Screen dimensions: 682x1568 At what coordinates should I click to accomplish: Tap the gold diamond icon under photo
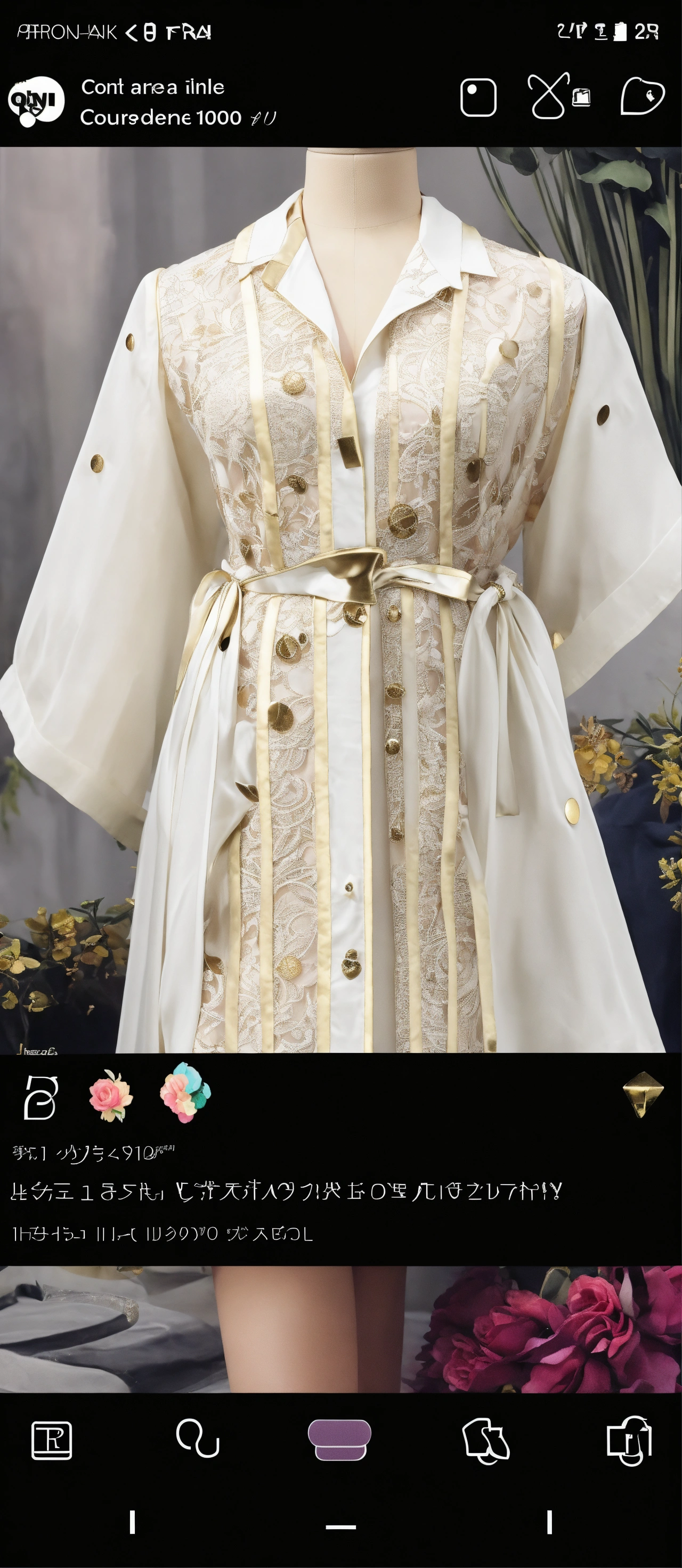(640, 1095)
